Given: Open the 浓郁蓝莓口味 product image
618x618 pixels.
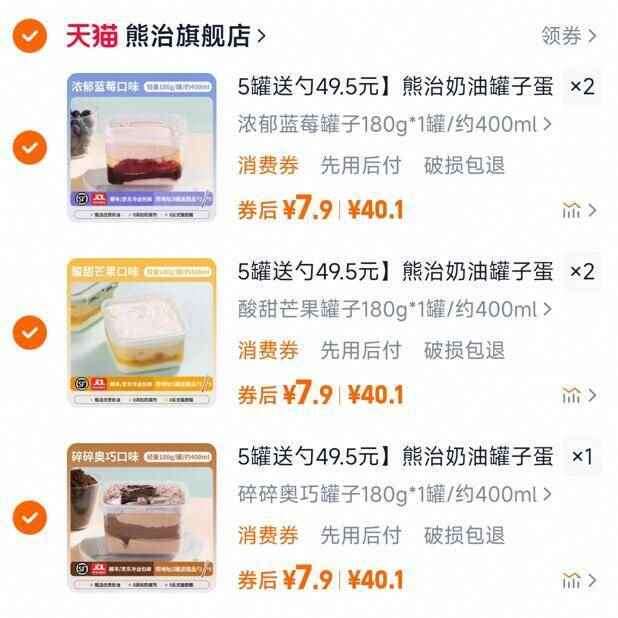Looking at the screenshot, I should click(x=143, y=148).
